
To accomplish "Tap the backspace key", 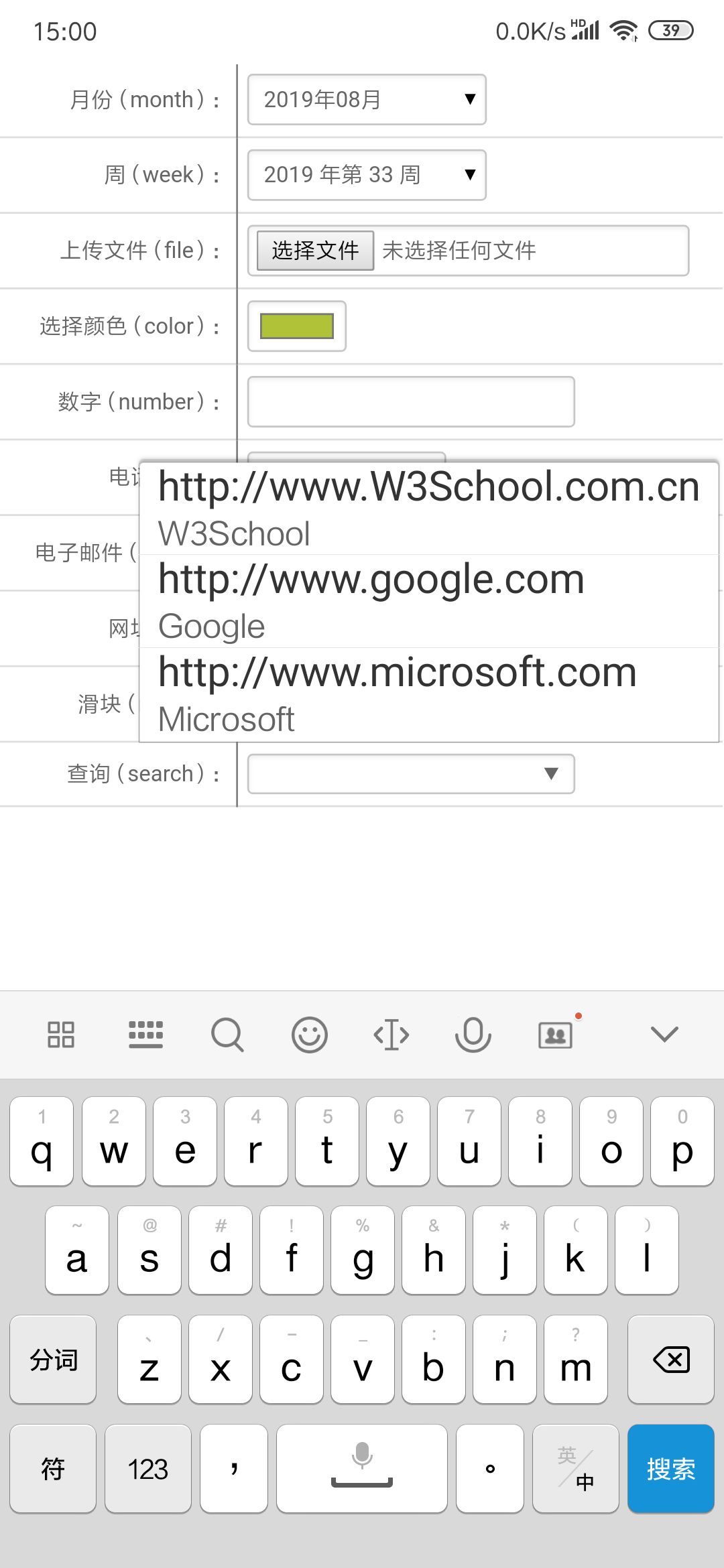I will pyautogui.click(x=671, y=1360).
